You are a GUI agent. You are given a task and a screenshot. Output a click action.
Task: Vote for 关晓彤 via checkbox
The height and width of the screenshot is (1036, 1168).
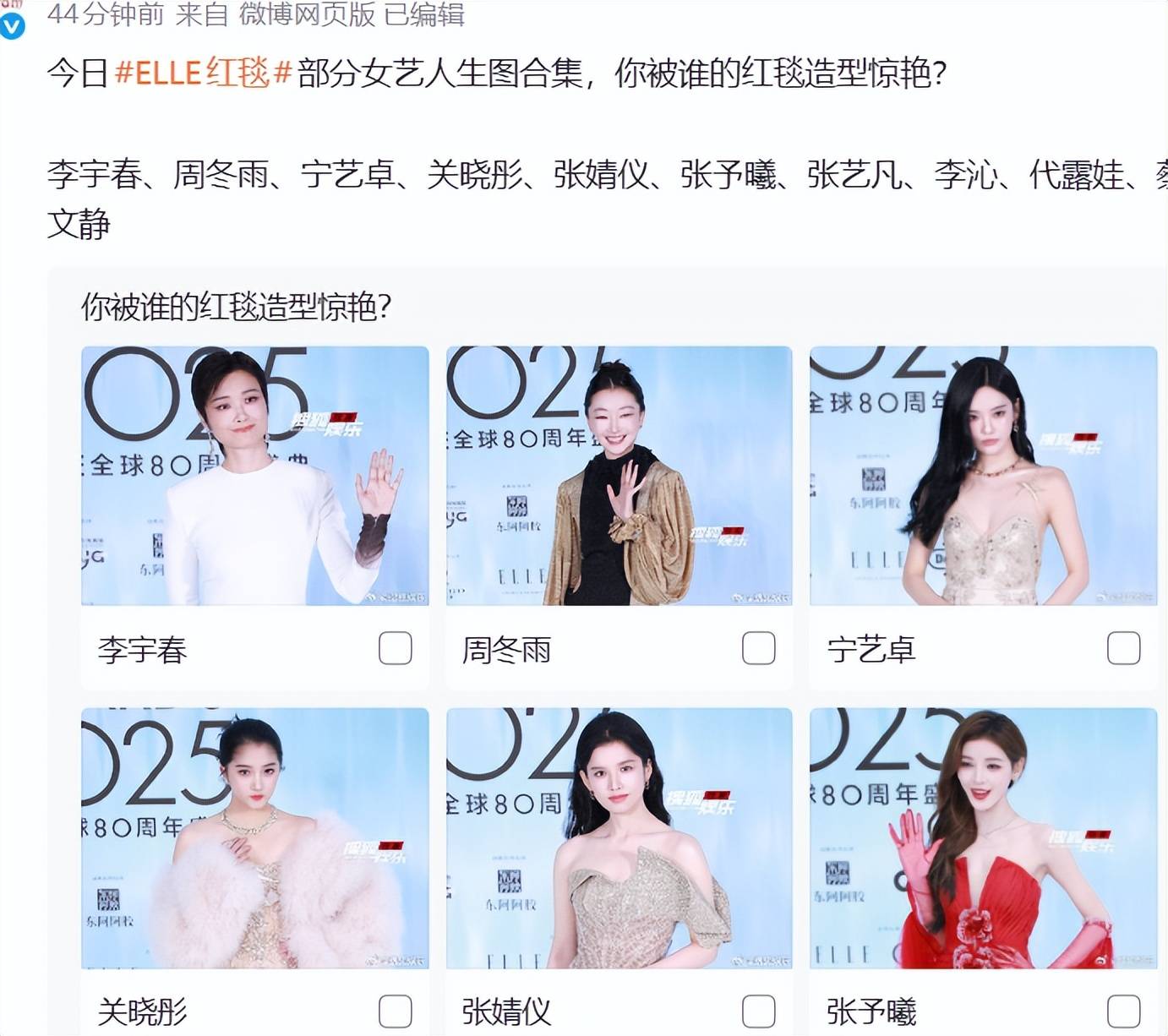point(395,1011)
